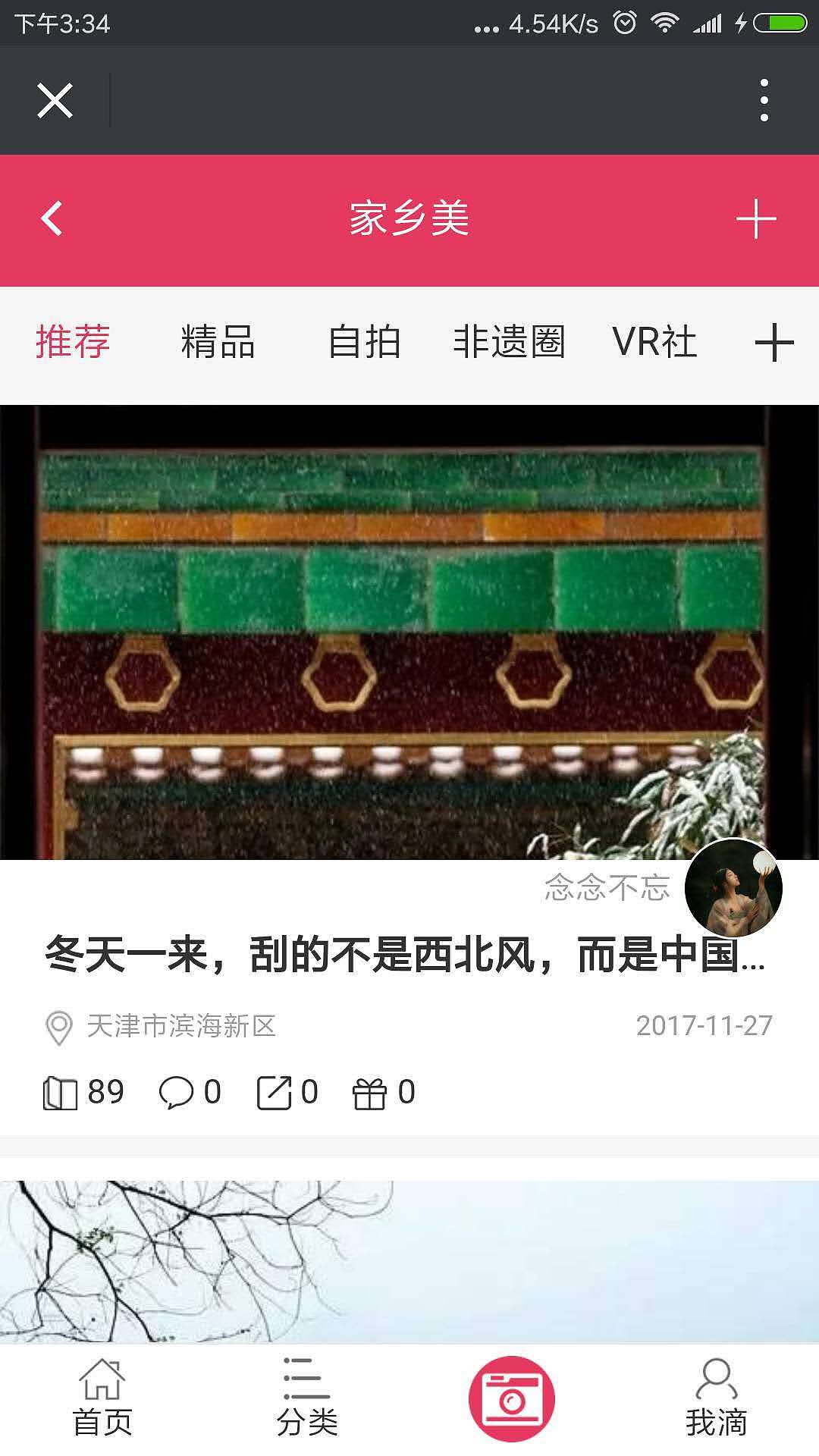The image size is (819, 1456).
Task: Switch to the 非遗圈 tab
Action: (510, 343)
